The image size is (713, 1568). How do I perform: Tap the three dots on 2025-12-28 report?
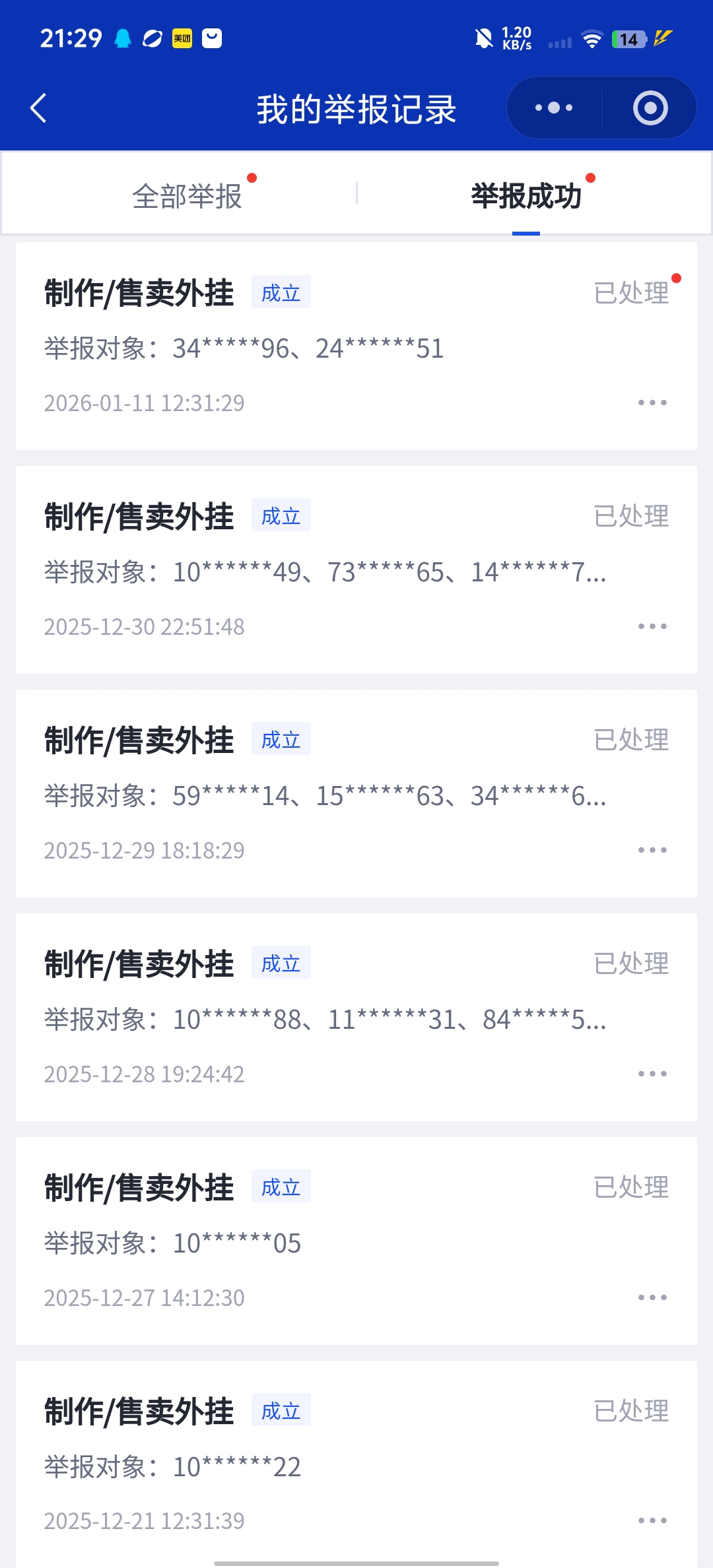[x=652, y=1074]
